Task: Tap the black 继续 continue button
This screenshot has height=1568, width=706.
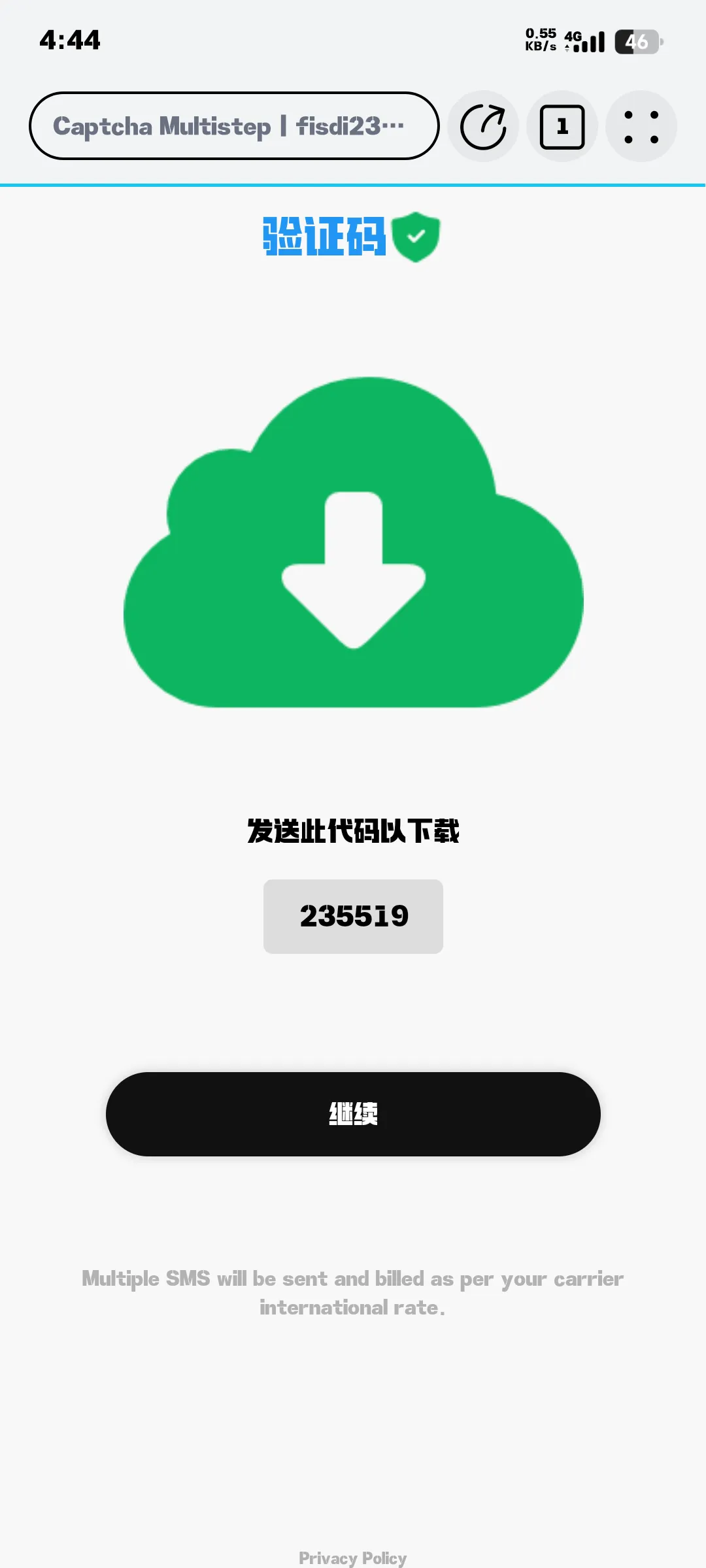Action: (x=353, y=1114)
